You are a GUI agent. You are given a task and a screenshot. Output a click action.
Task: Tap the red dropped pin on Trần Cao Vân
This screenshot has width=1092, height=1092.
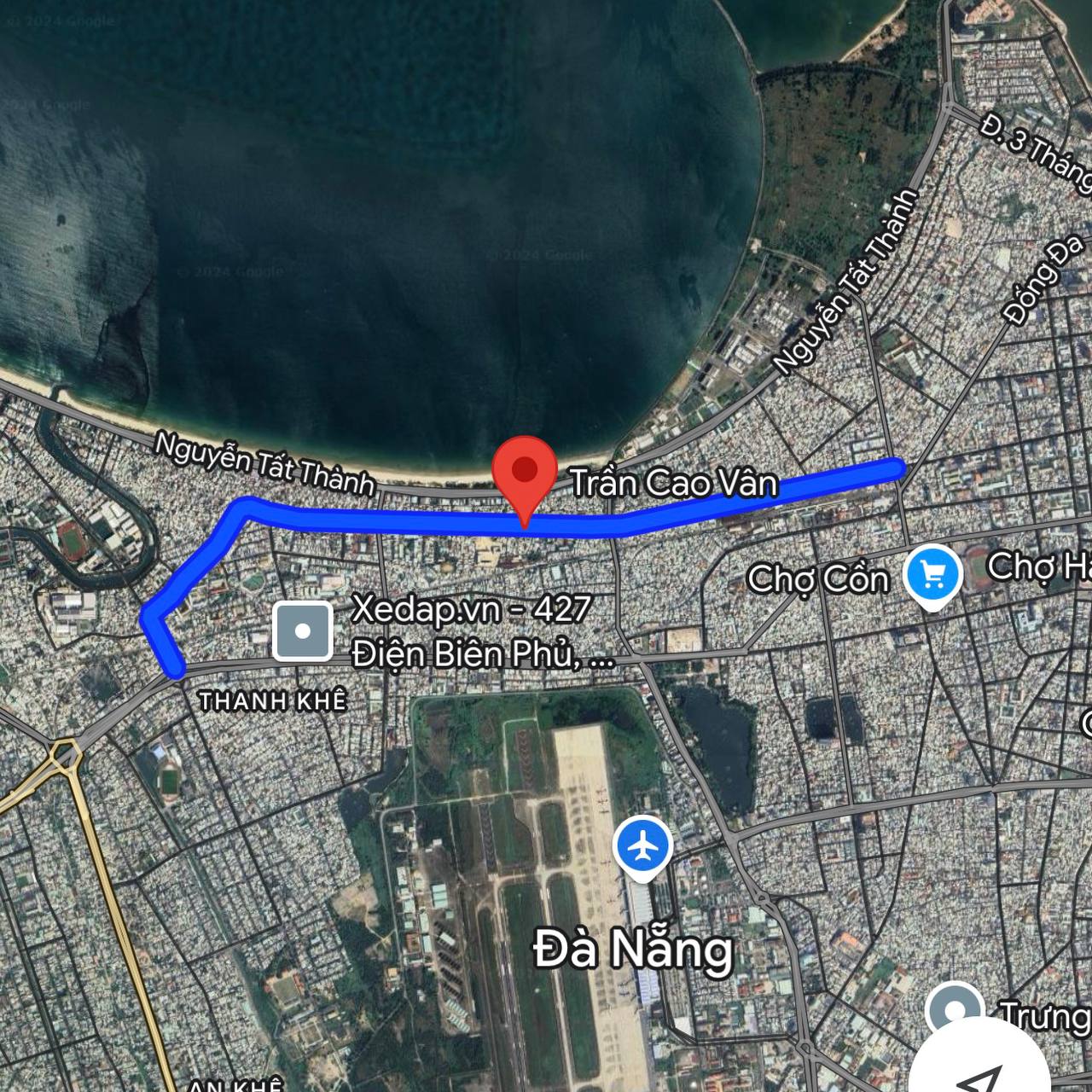click(x=525, y=472)
